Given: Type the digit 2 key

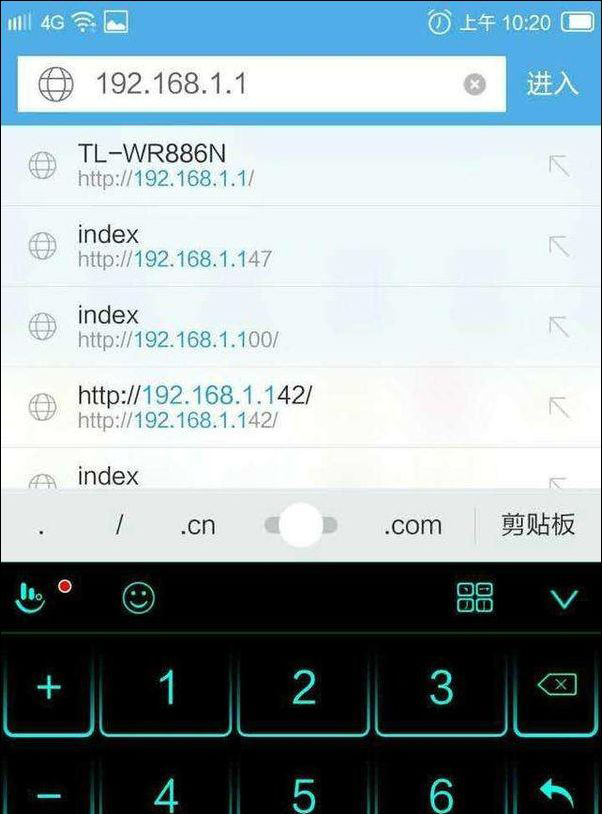Looking at the screenshot, I should (x=304, y=688).
